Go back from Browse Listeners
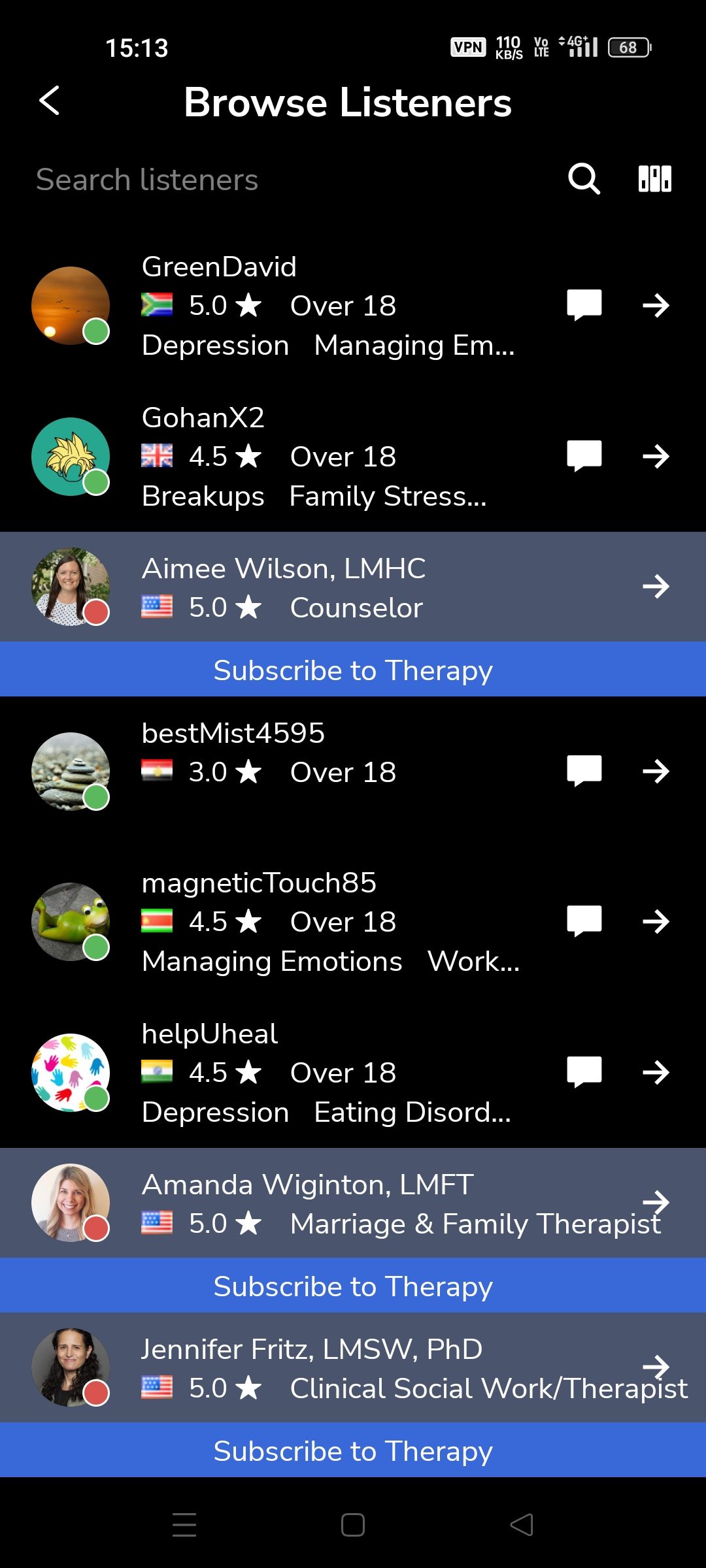Viewport: 706px width, 1568px height. point(50,101)
